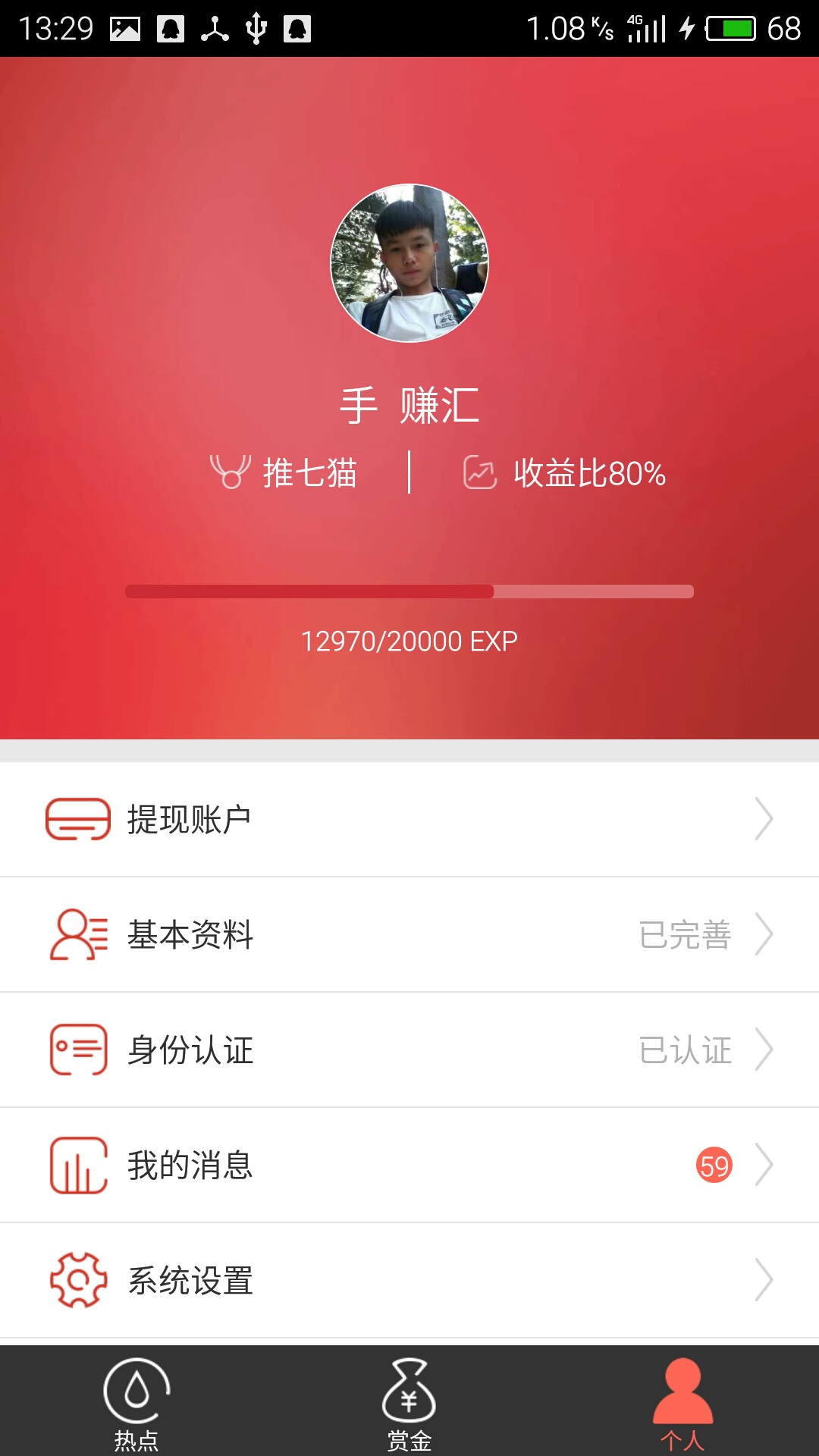Open 我的消息 with 59 unread
The width and height of the screenshot is (819, 1456).
click(409, 1166)
